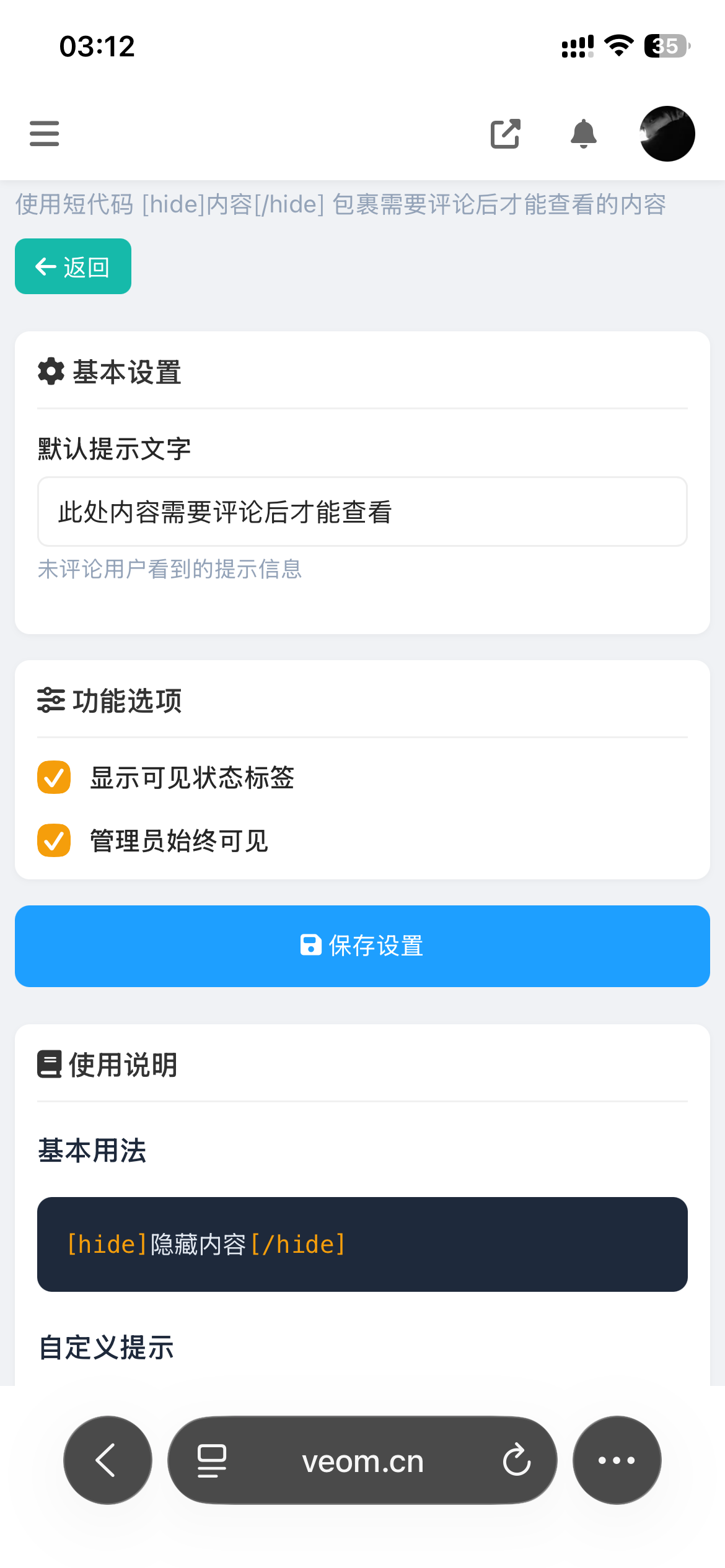Click the 保存设置 button
The image size is (725, 1568).
362,946
